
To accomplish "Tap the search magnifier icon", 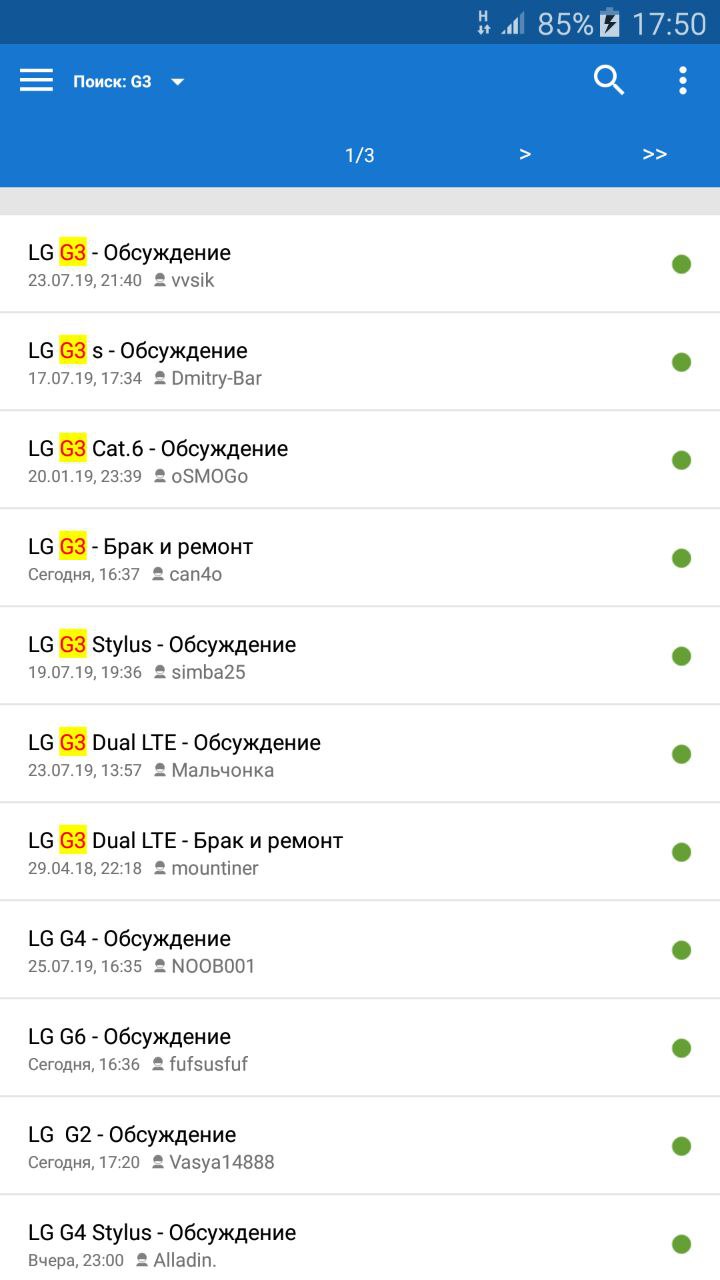I will 609,80.
